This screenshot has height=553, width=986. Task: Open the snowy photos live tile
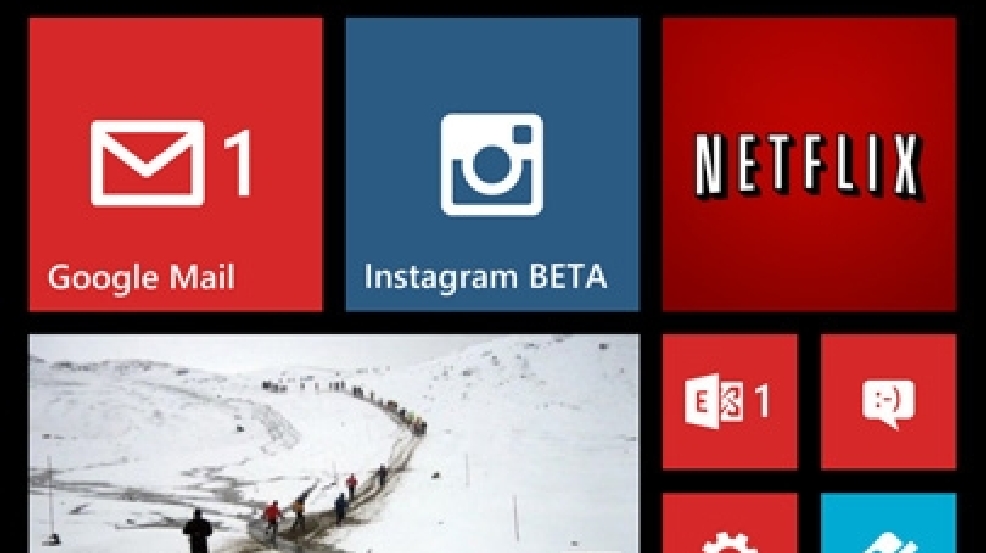[x=333, y=444]
